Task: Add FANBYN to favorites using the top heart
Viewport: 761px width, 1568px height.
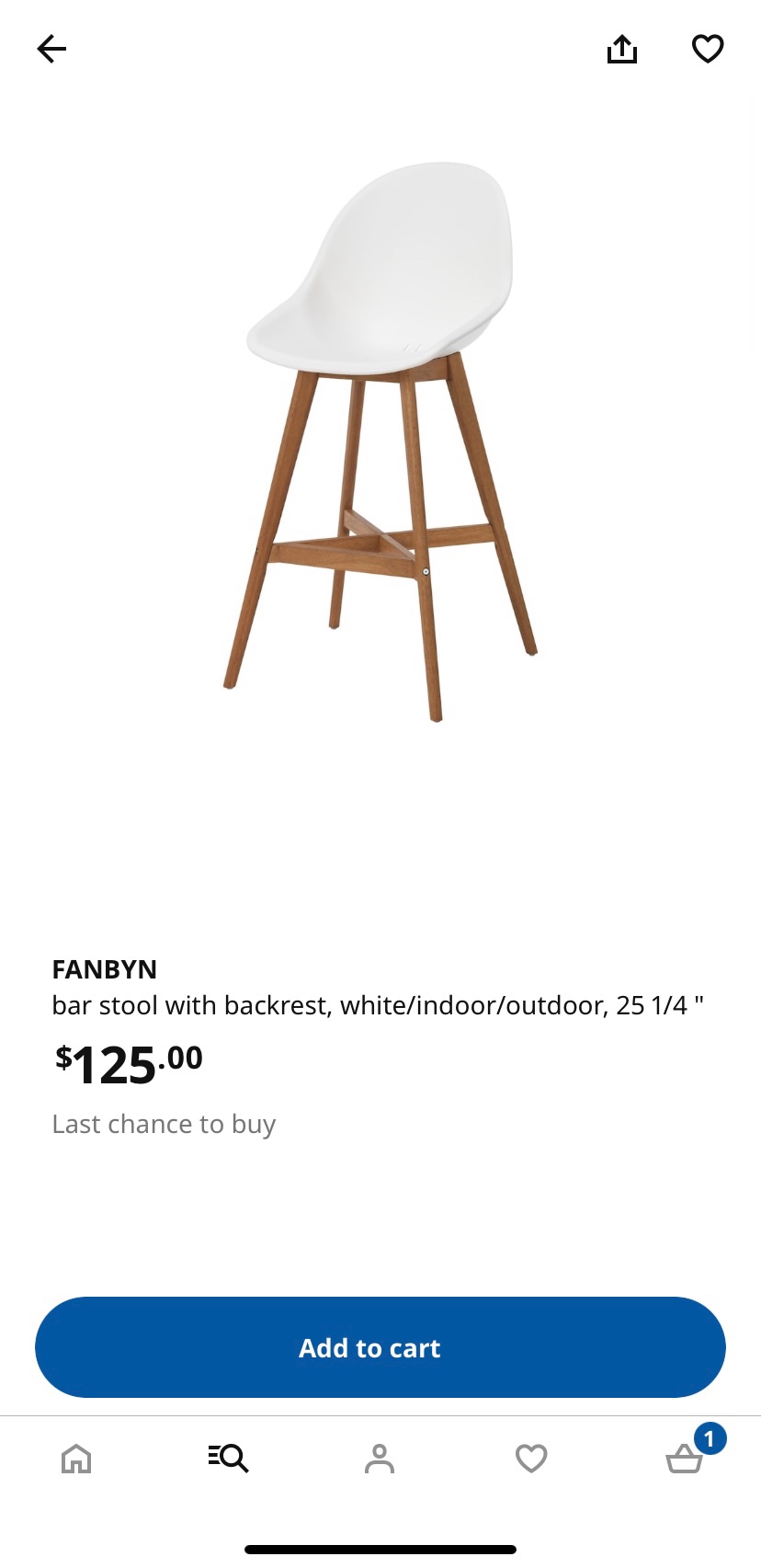Action: 708,49
